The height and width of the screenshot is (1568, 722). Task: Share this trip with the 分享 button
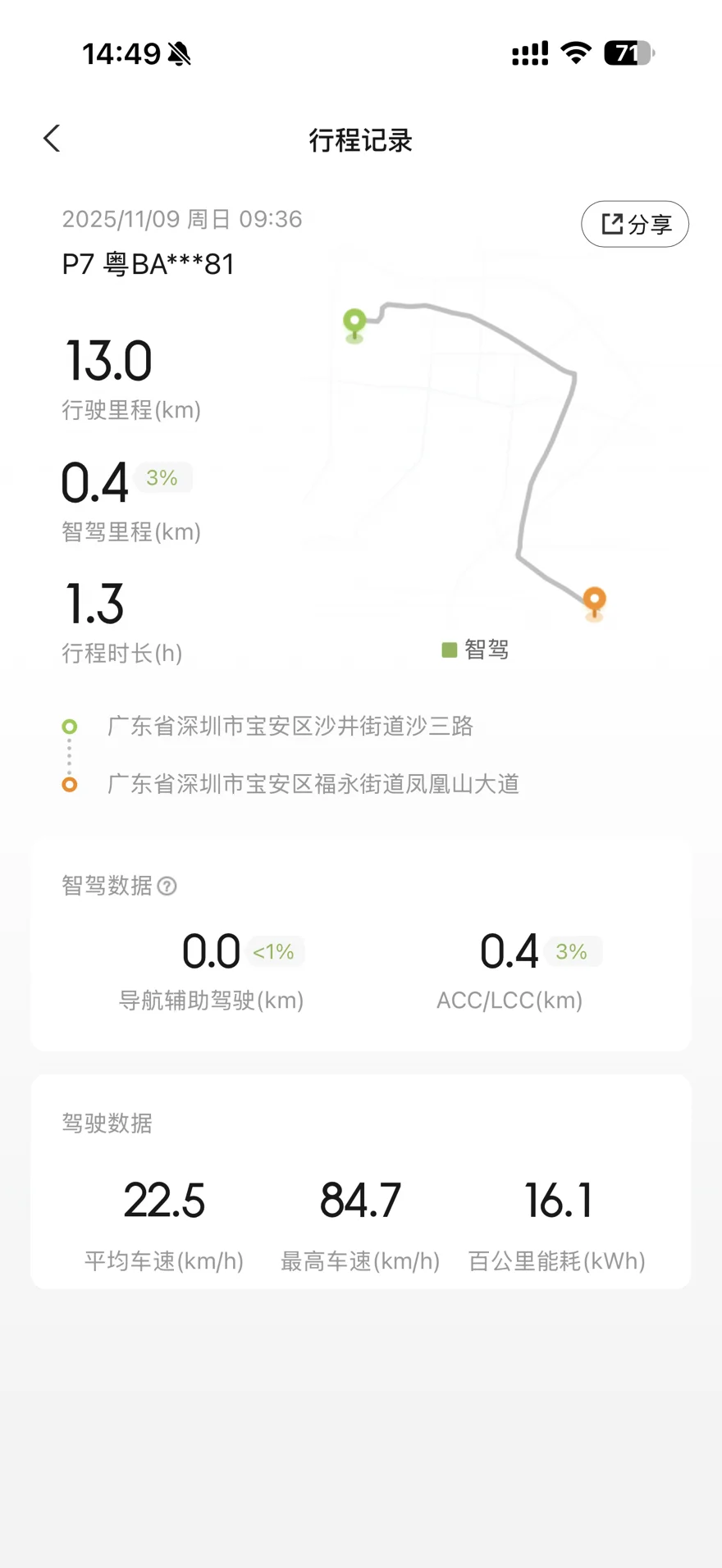[x=635, y=224]
